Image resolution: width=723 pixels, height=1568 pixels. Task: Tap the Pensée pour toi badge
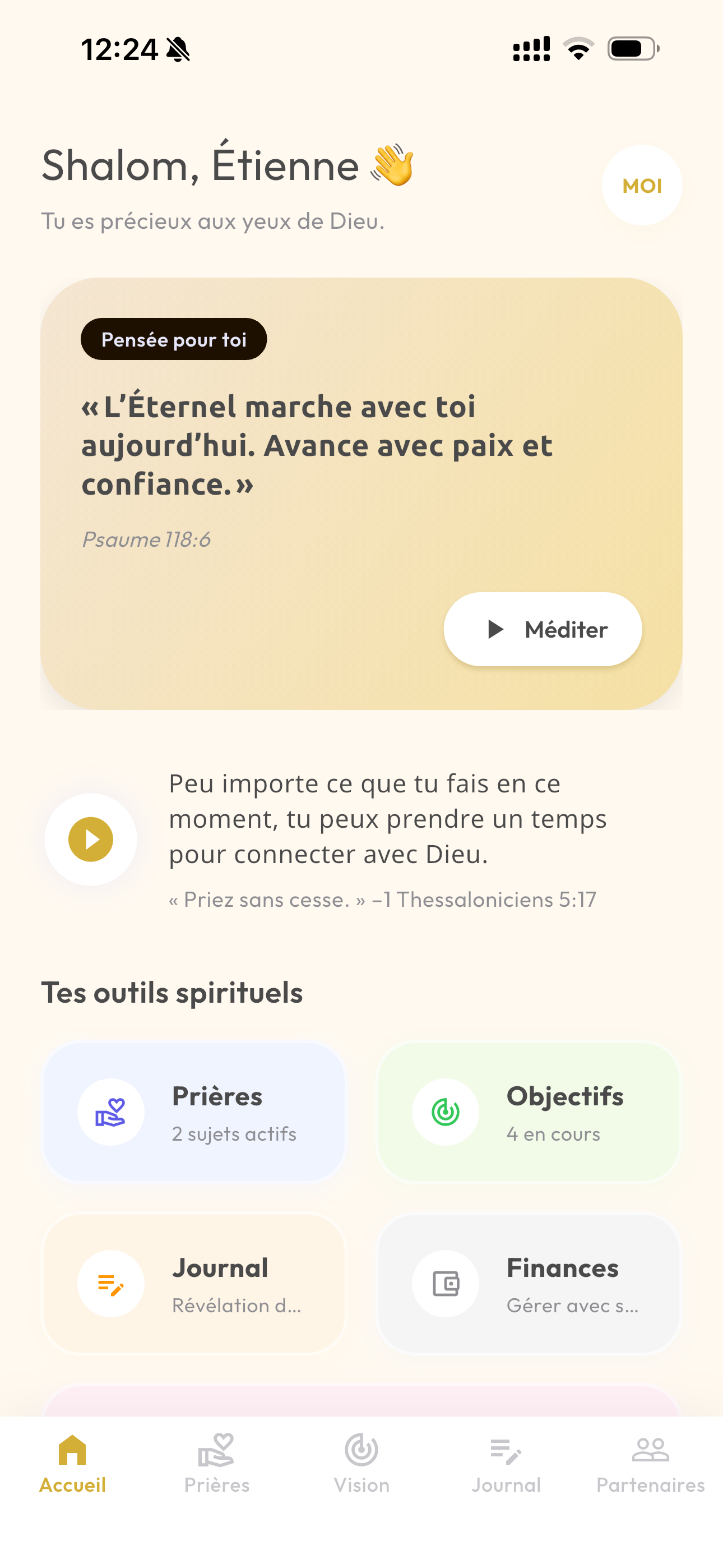[x=173, y=340]
